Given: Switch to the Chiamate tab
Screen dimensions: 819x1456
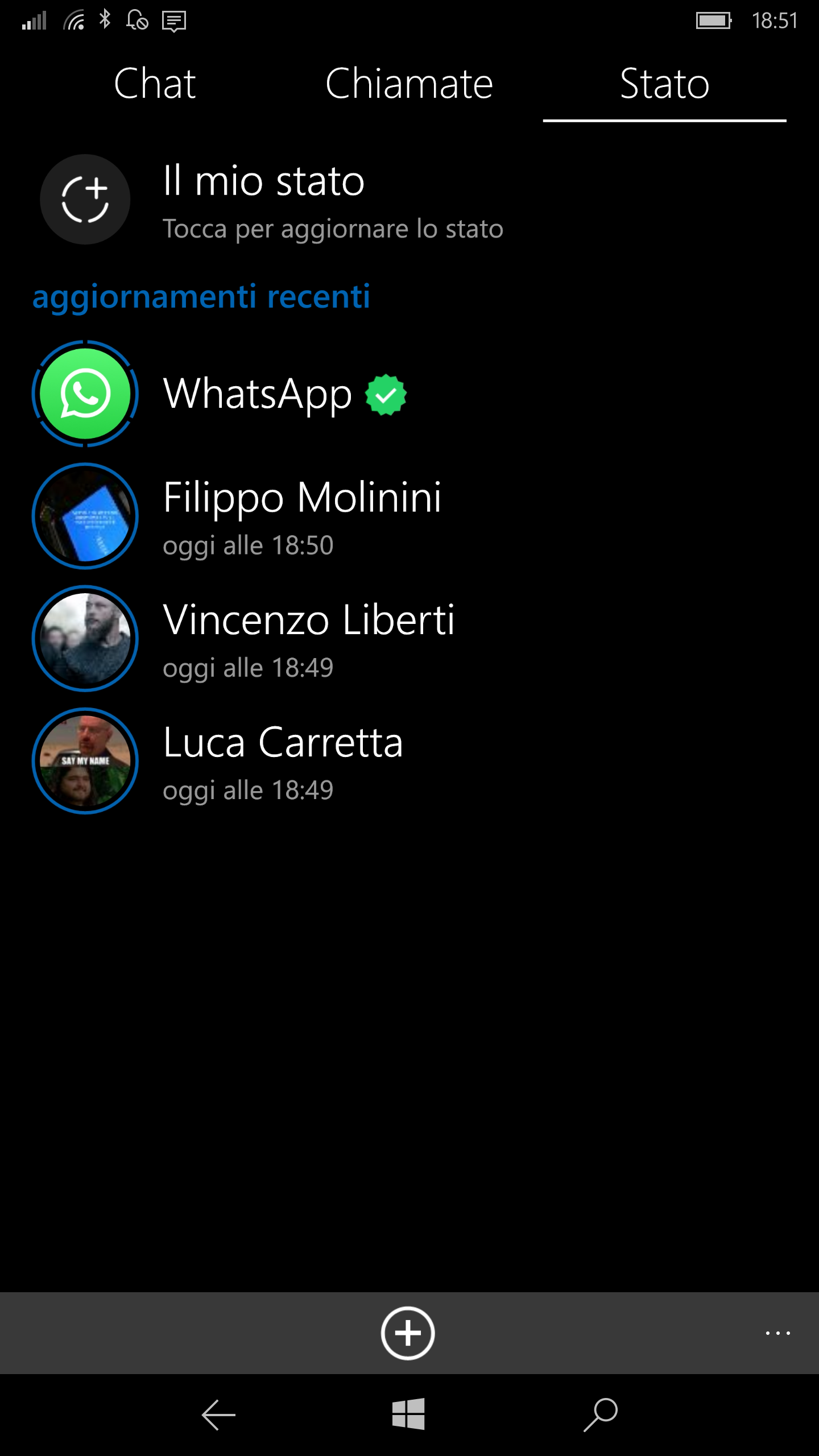Looking at the screenshot, I should click(x=409, y=84).
